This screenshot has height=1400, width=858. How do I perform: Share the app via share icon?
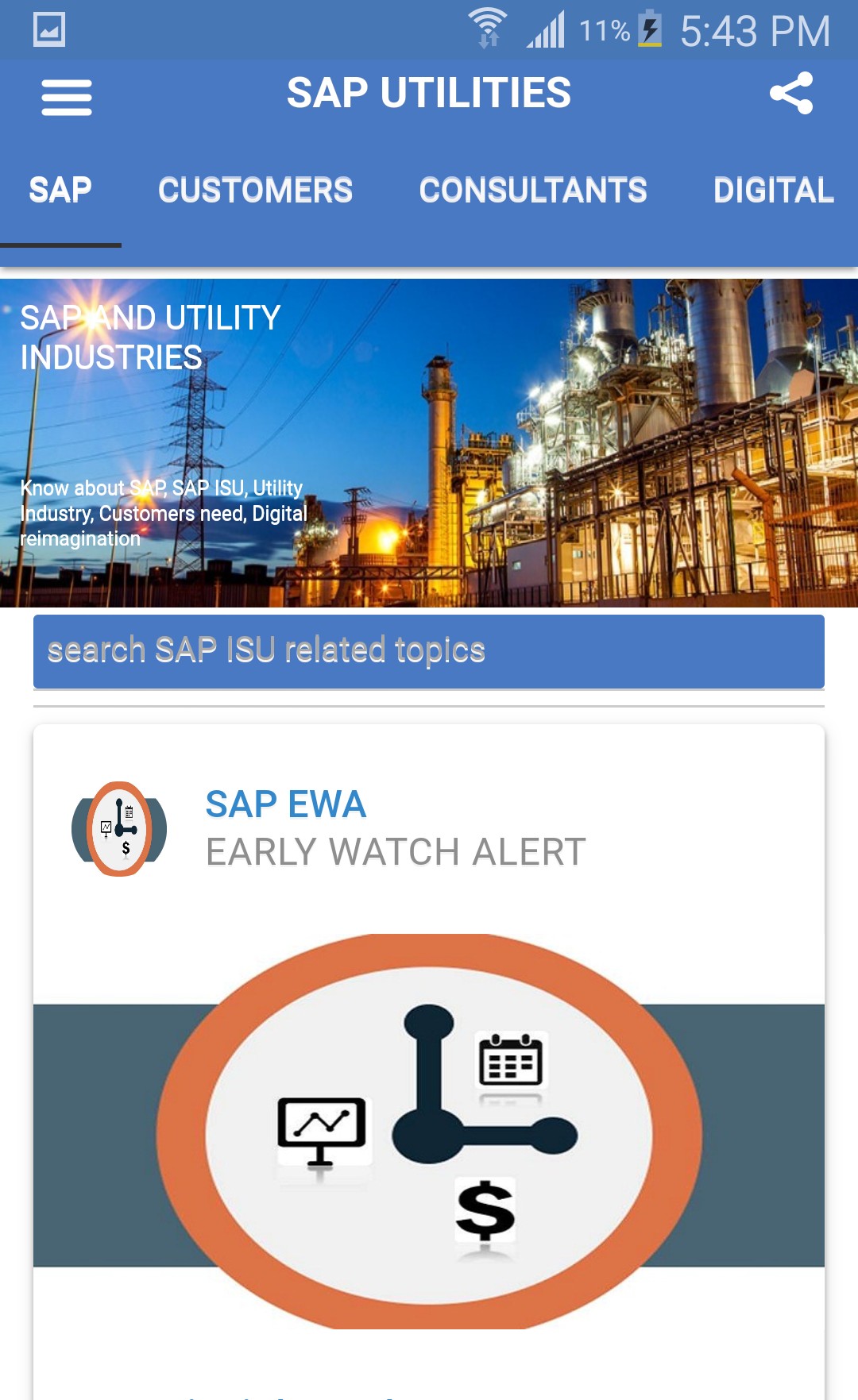click(x=791, y=94)
